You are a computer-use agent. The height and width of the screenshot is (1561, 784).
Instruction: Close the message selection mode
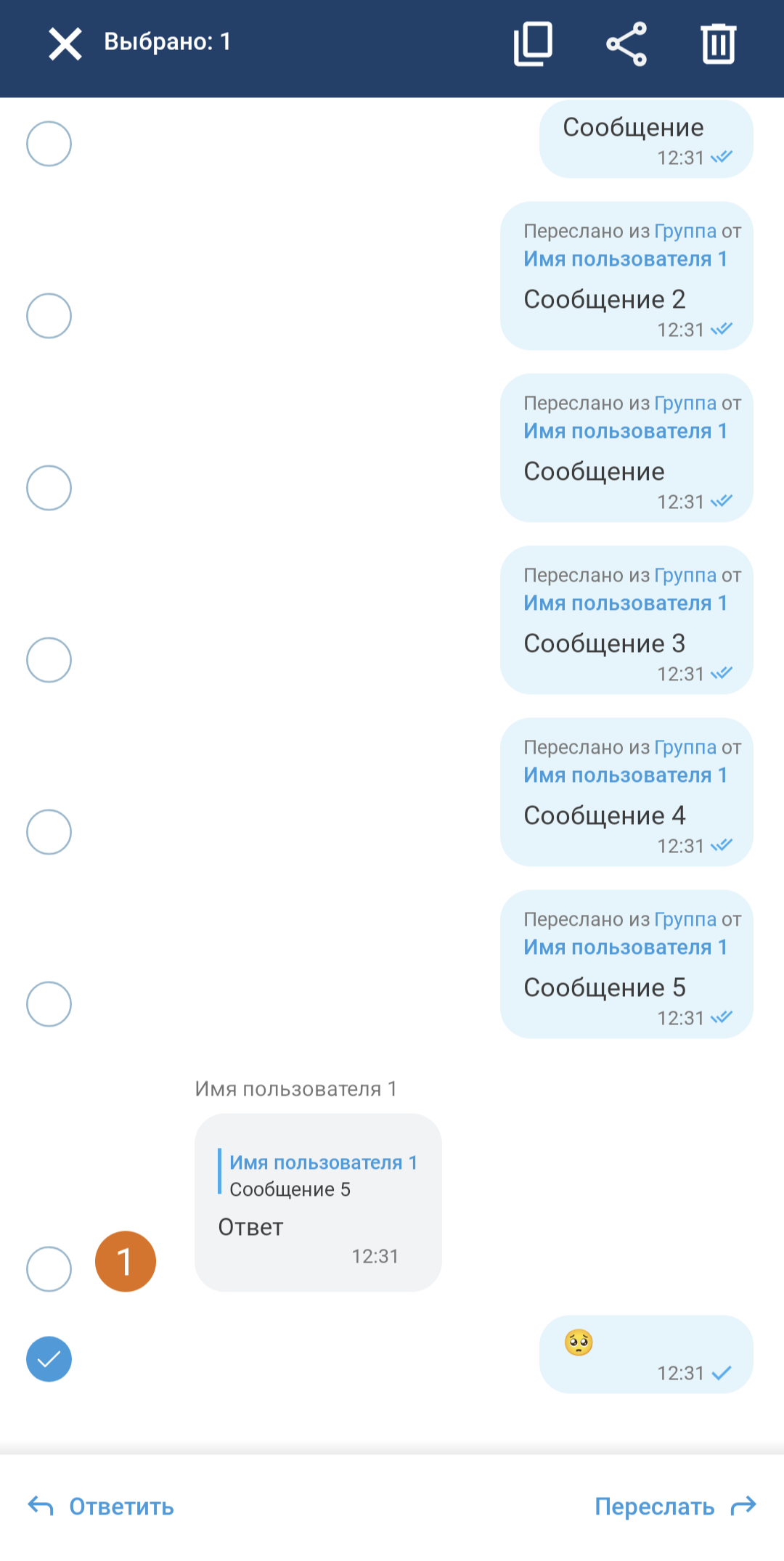[x=65, y=44]
